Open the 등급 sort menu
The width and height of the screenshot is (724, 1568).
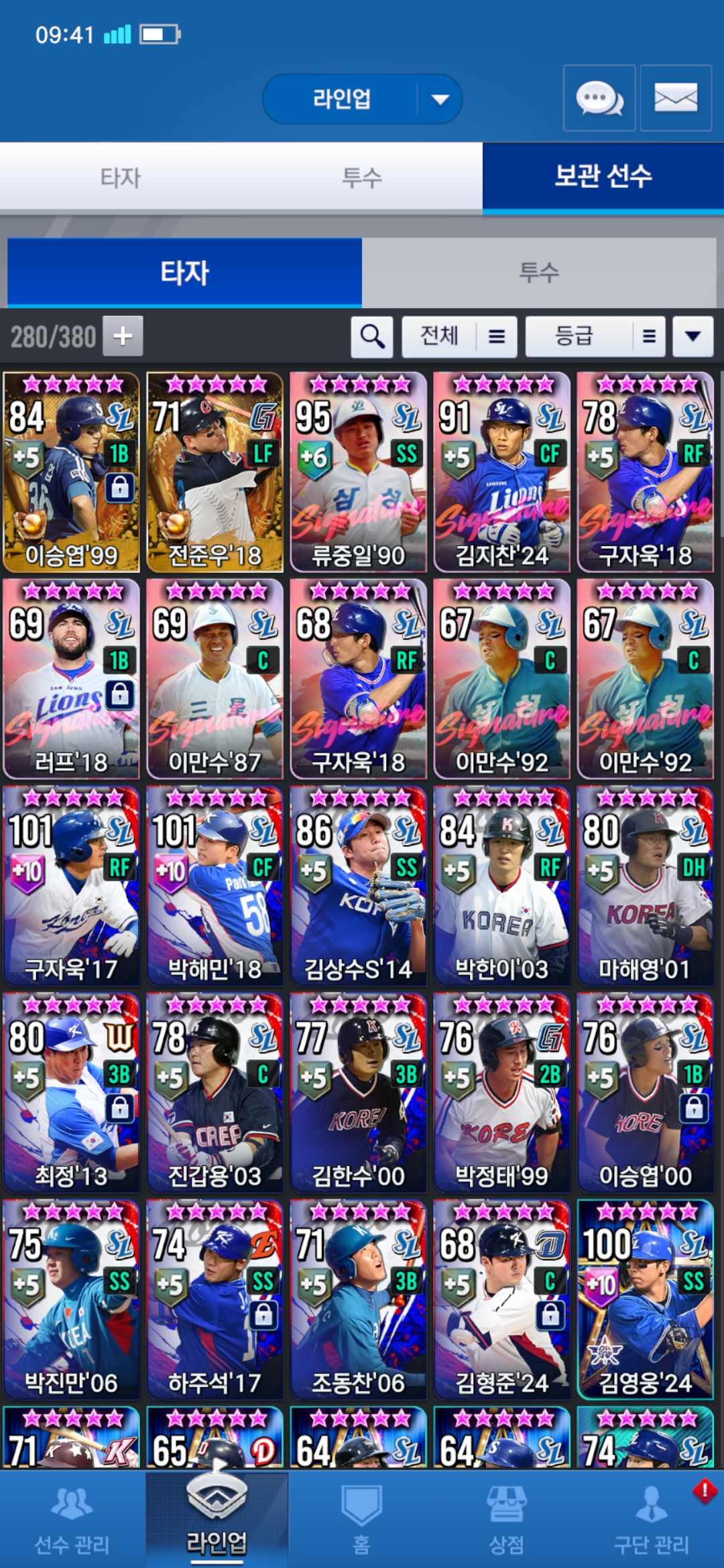coord(595,336)
